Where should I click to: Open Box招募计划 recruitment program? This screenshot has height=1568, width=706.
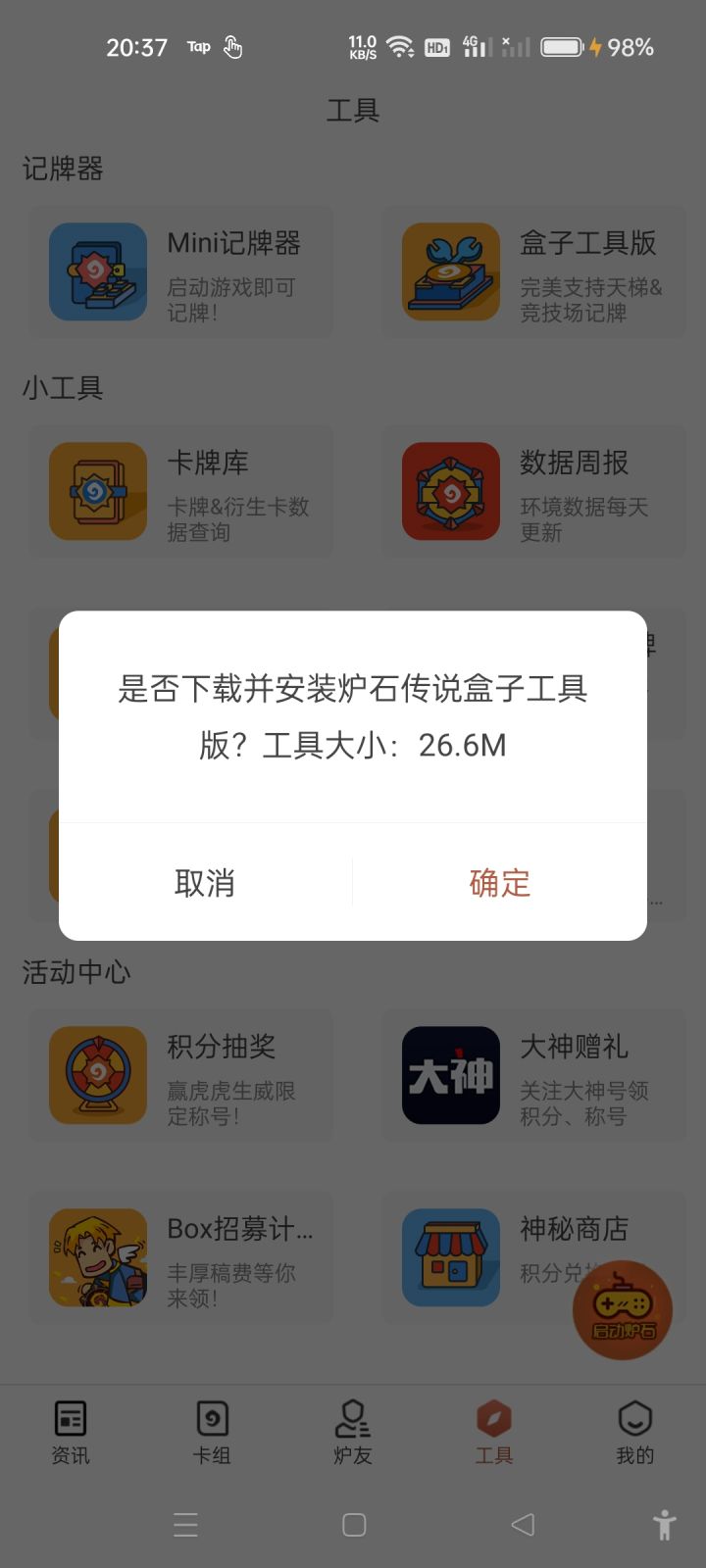point(181,1257)
